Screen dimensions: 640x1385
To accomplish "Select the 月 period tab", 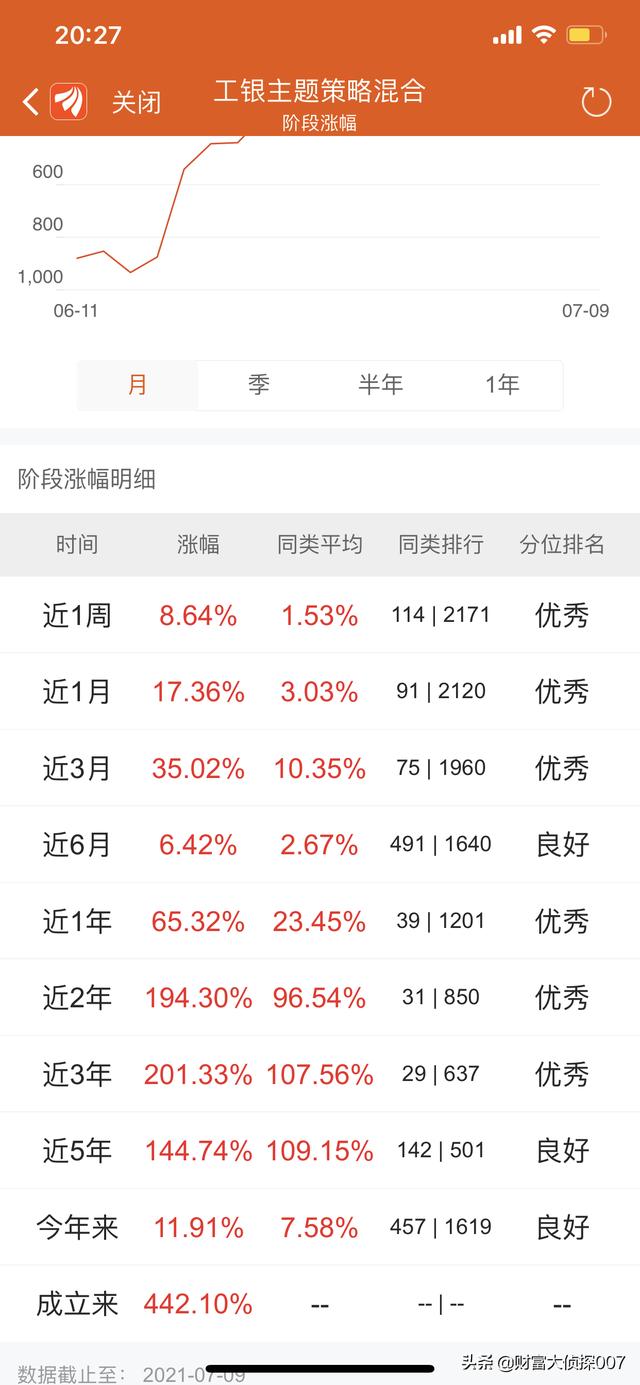I will tap(138, 385).
